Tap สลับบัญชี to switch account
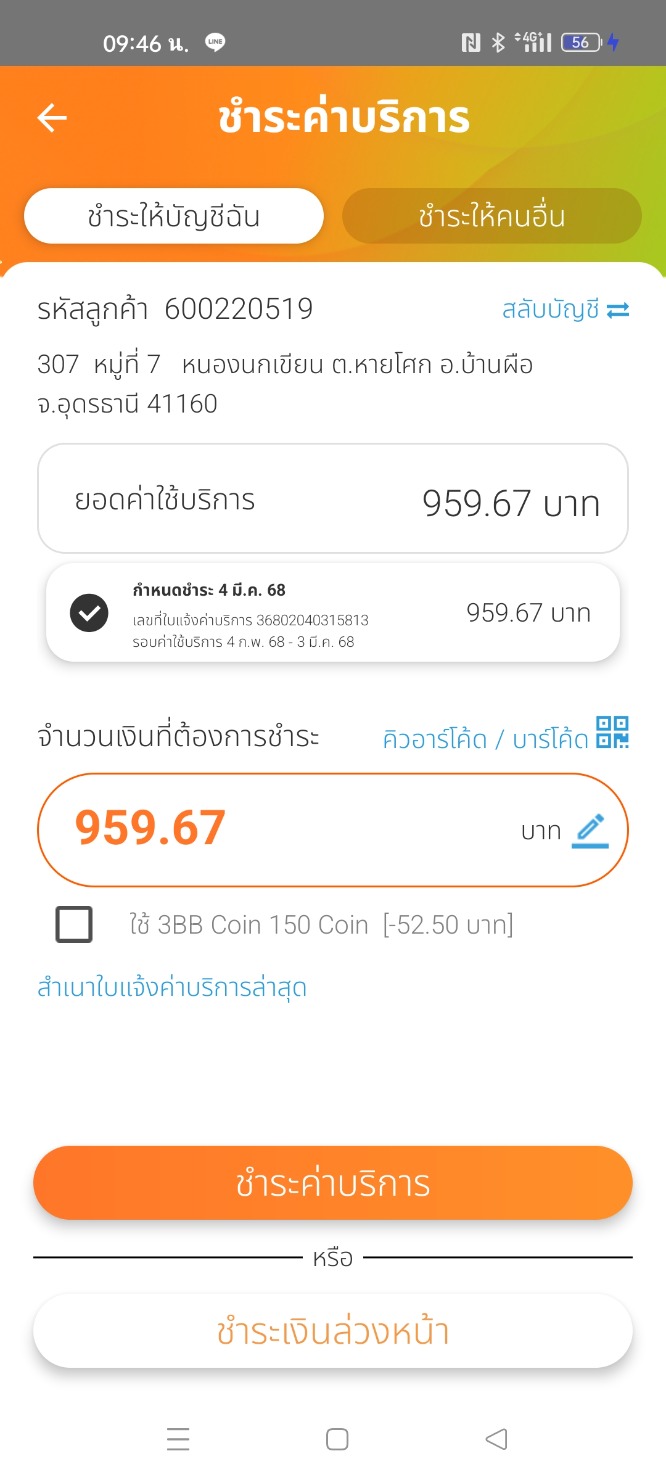This screenshot has width=666, height=1480. [565, 310]
